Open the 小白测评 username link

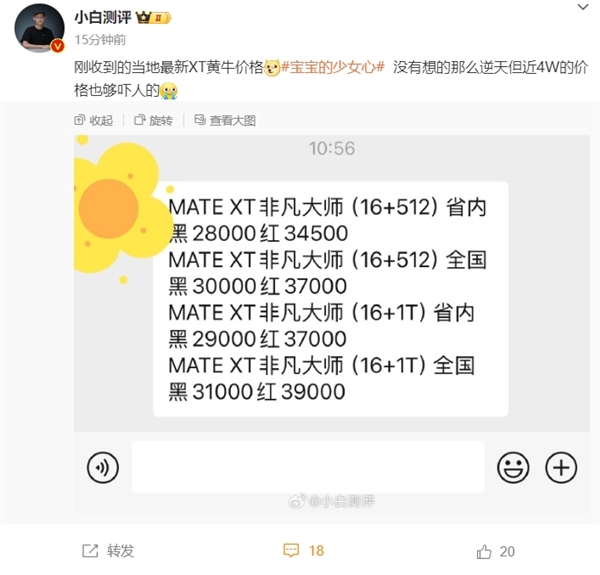point(105,17)
